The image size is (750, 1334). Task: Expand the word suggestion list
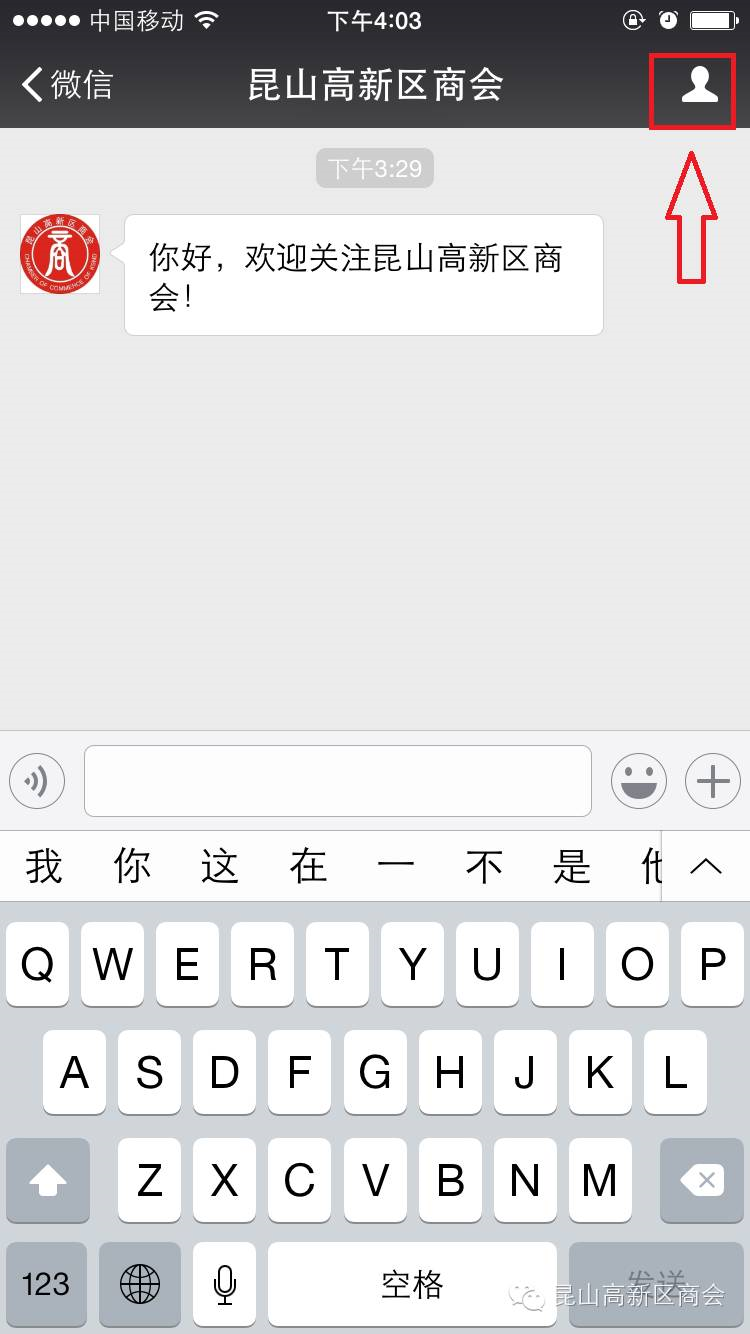pyautogui.click(x=706, y=866)
